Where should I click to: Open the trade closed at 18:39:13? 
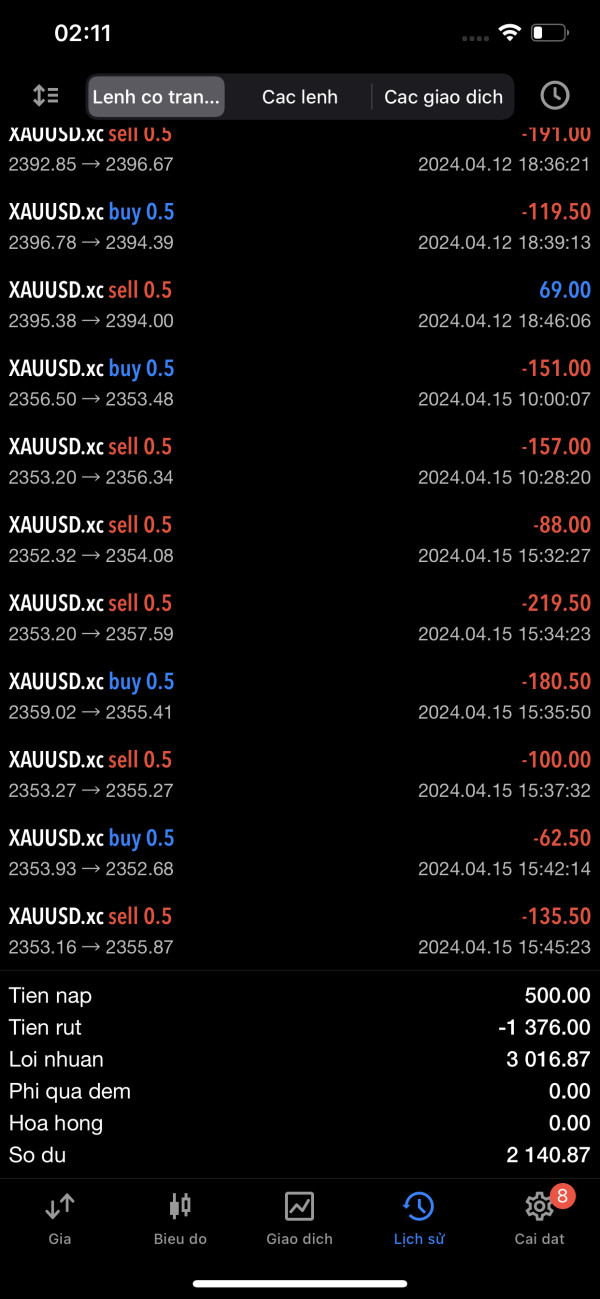pyautogui.click(x=300, y=227)
